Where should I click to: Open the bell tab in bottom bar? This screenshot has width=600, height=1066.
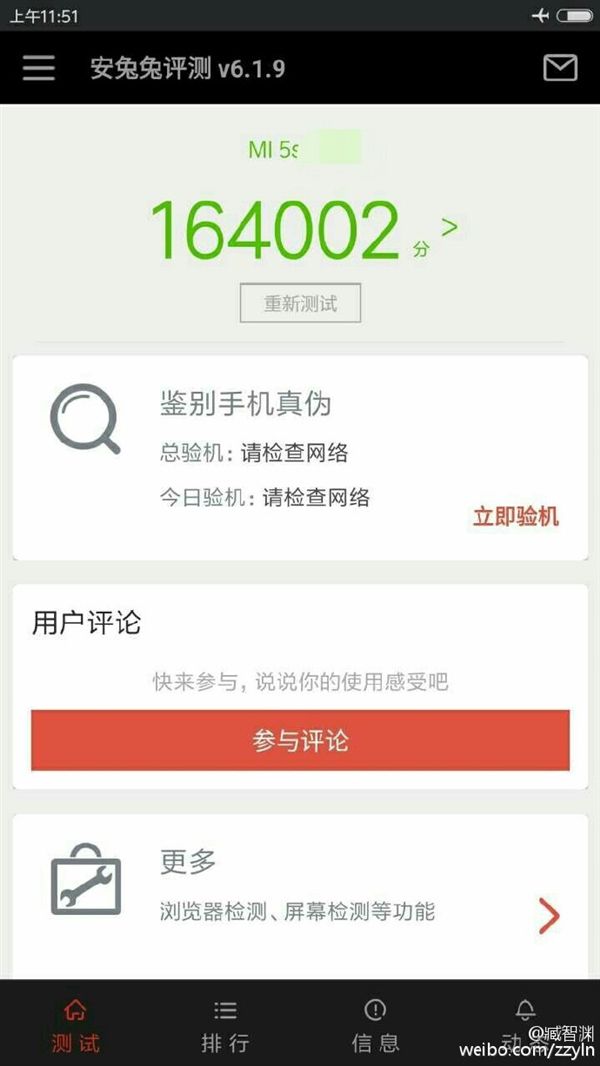point(525,1022)
